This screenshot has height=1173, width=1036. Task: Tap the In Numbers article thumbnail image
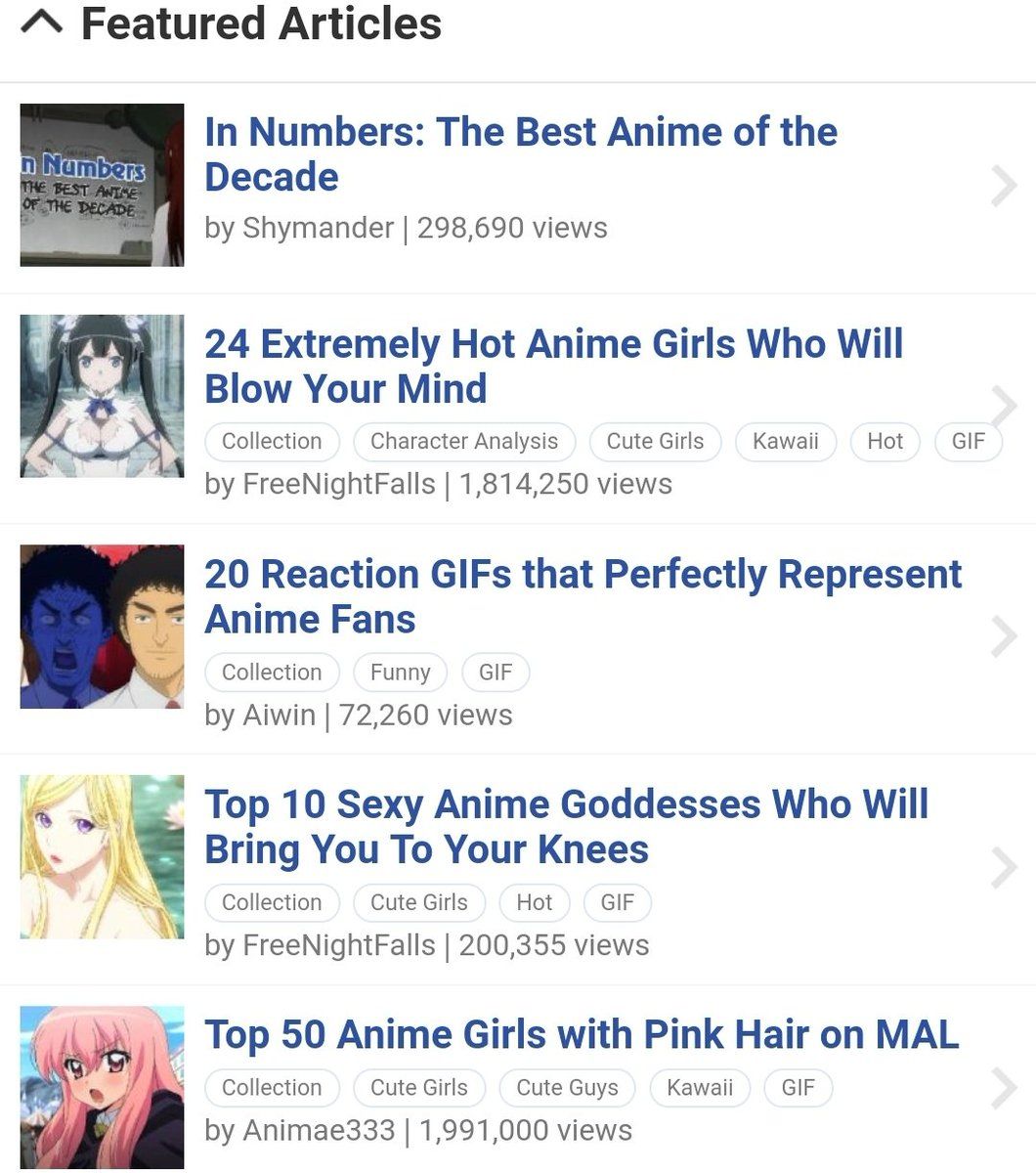(102, 185)
